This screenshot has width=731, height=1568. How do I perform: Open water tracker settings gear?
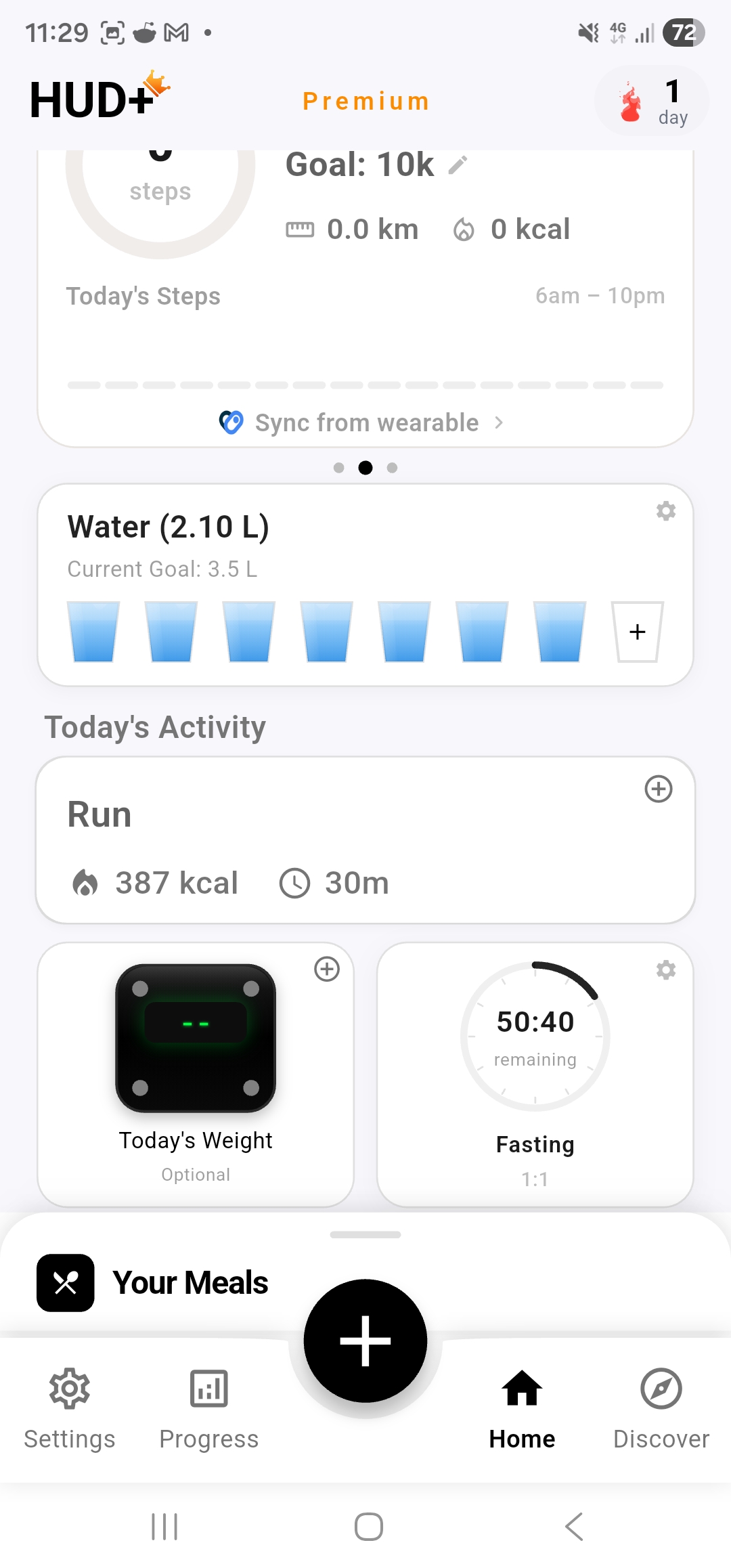(x=665, y=512)
